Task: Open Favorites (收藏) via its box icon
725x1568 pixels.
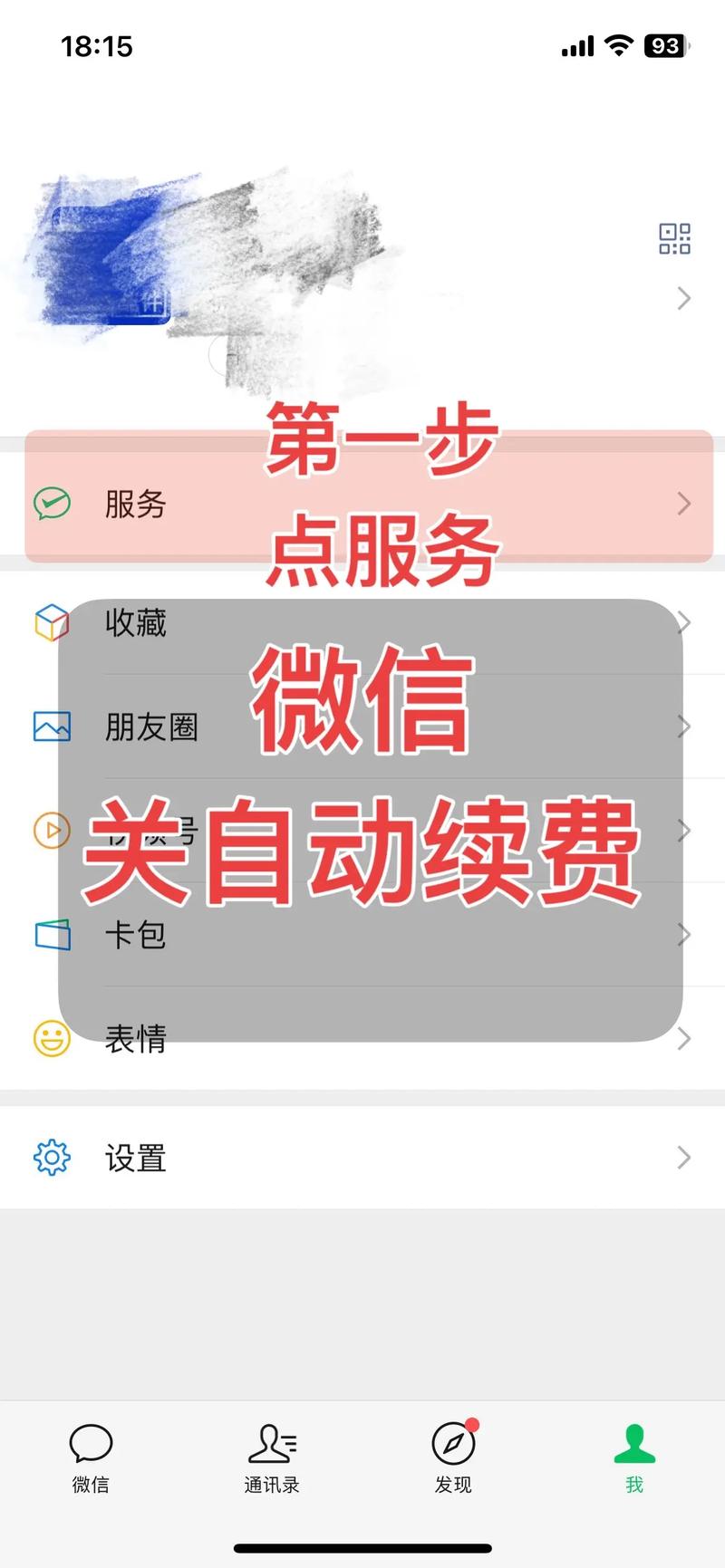Action: click(x=52, y=623)
